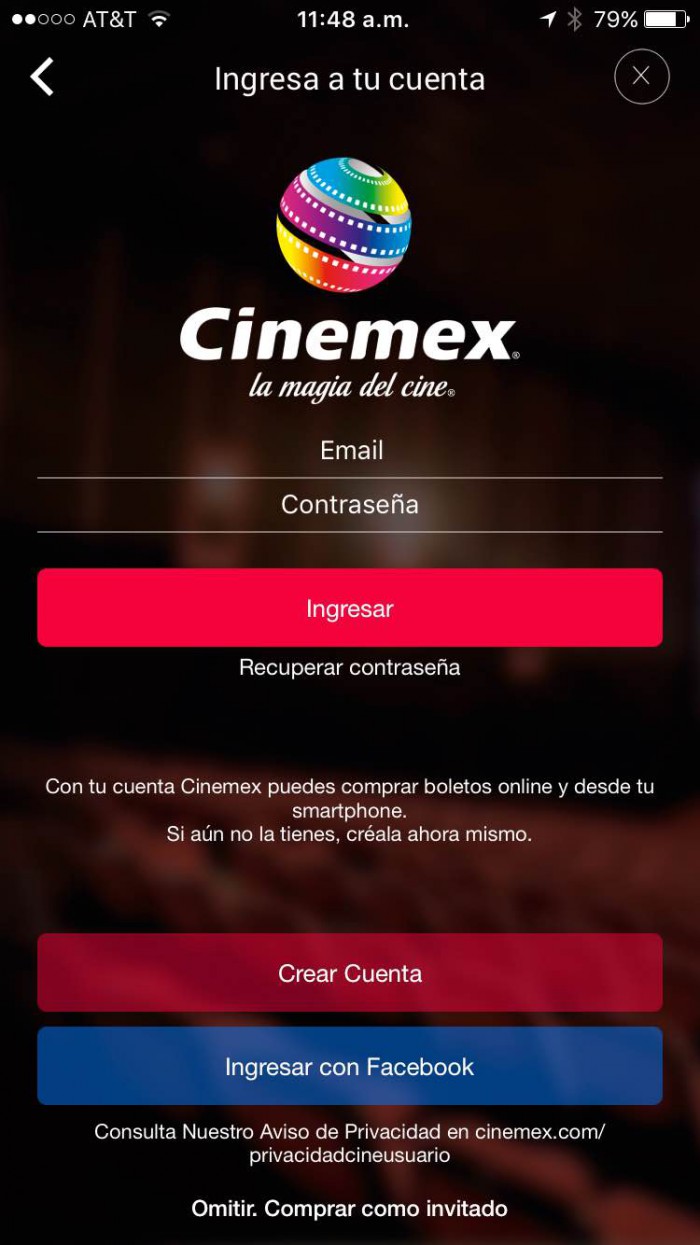Screen dimensions: 700x1245
Task: Go back with the top-left arrow
Action: coord(42,77)
